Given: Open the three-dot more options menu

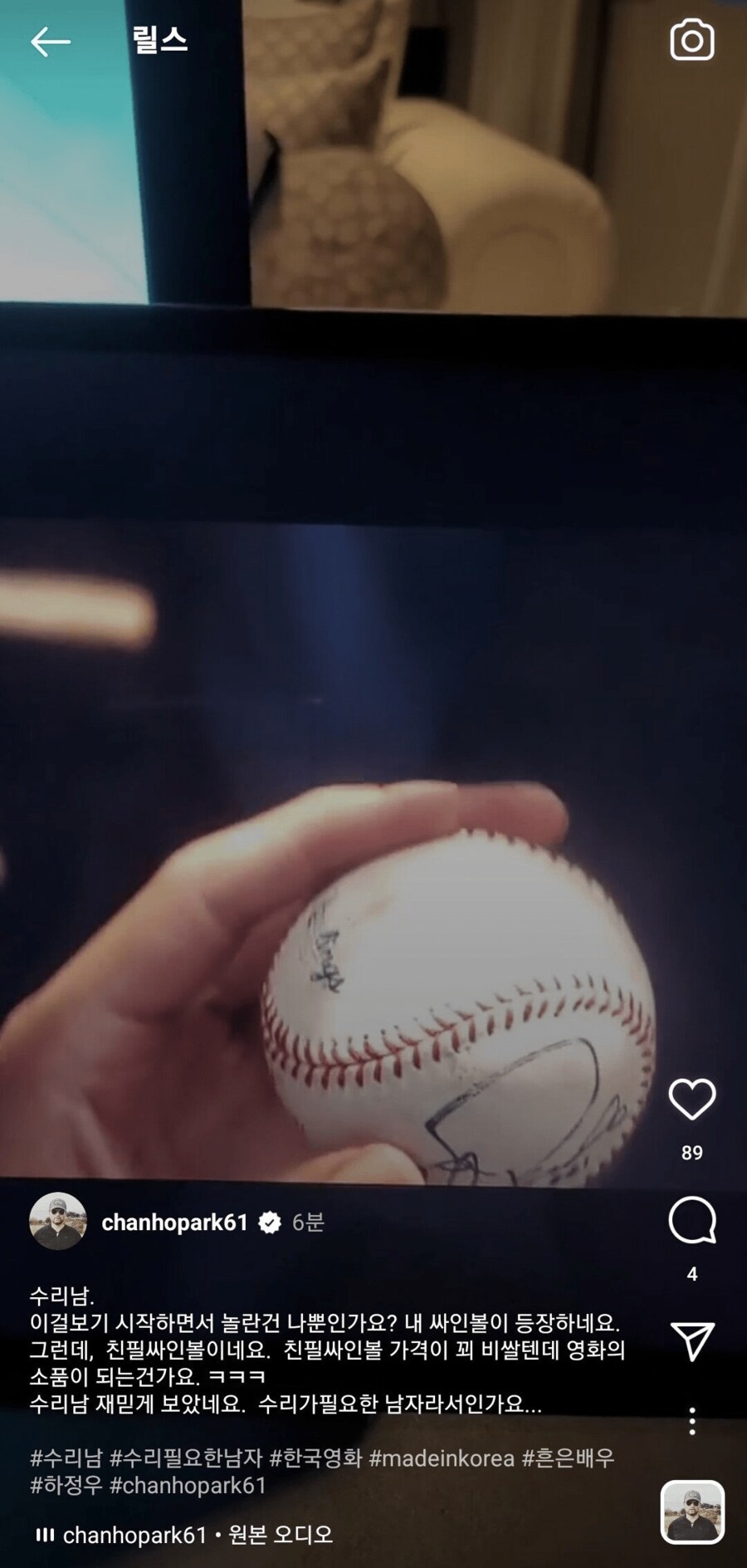Looking at the screenshot, I should point(691,1421).
